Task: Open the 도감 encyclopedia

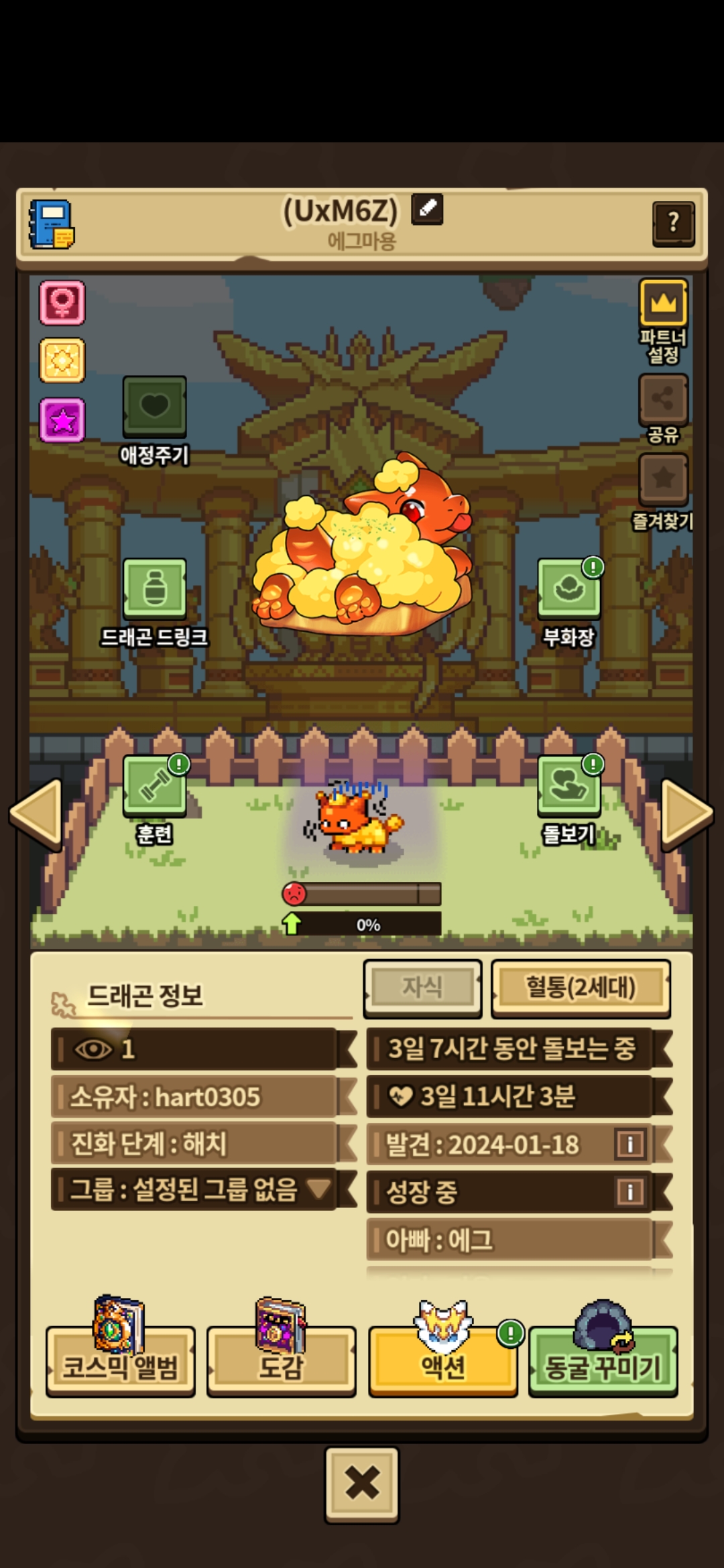Action: tap(282, 1360)
